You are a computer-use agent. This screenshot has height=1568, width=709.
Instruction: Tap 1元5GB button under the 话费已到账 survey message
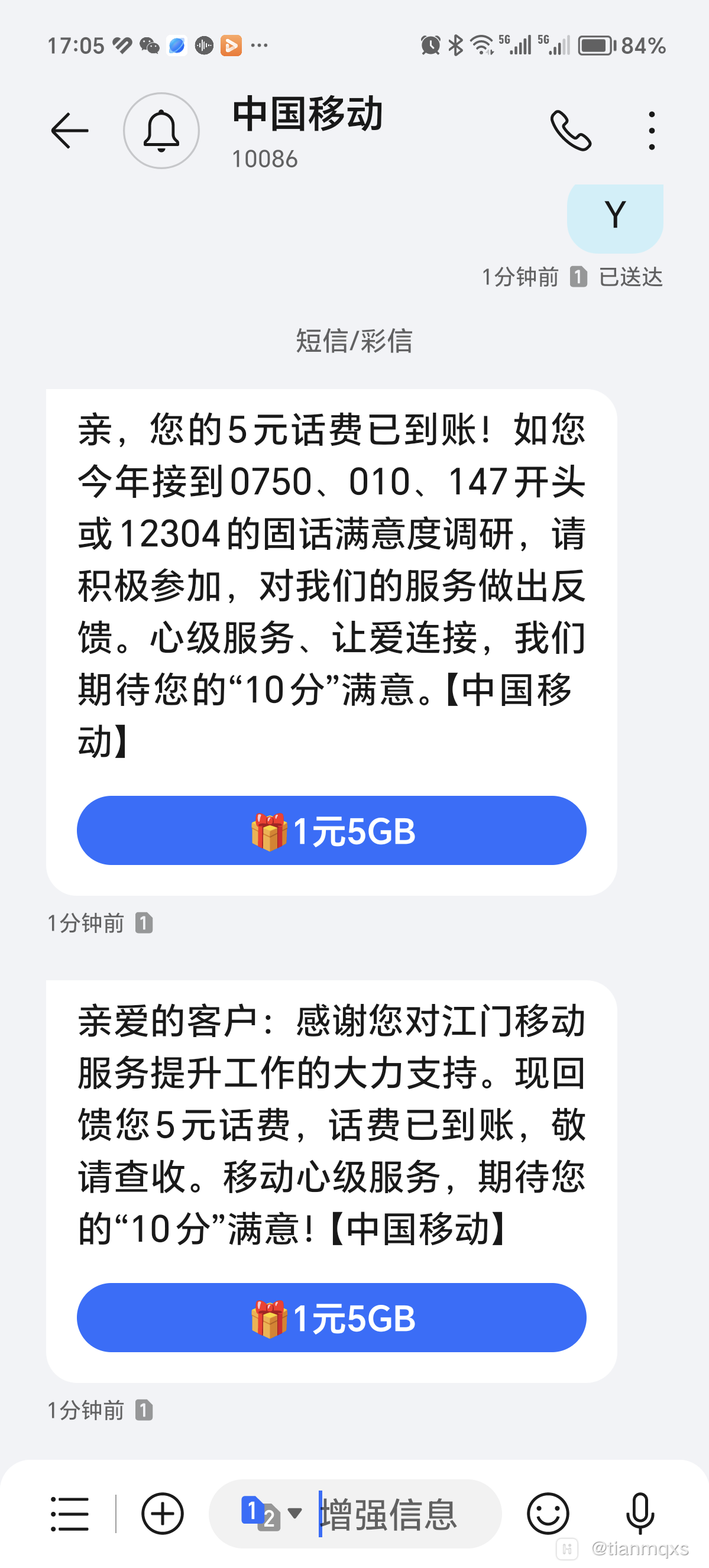(x=331, y=830)
